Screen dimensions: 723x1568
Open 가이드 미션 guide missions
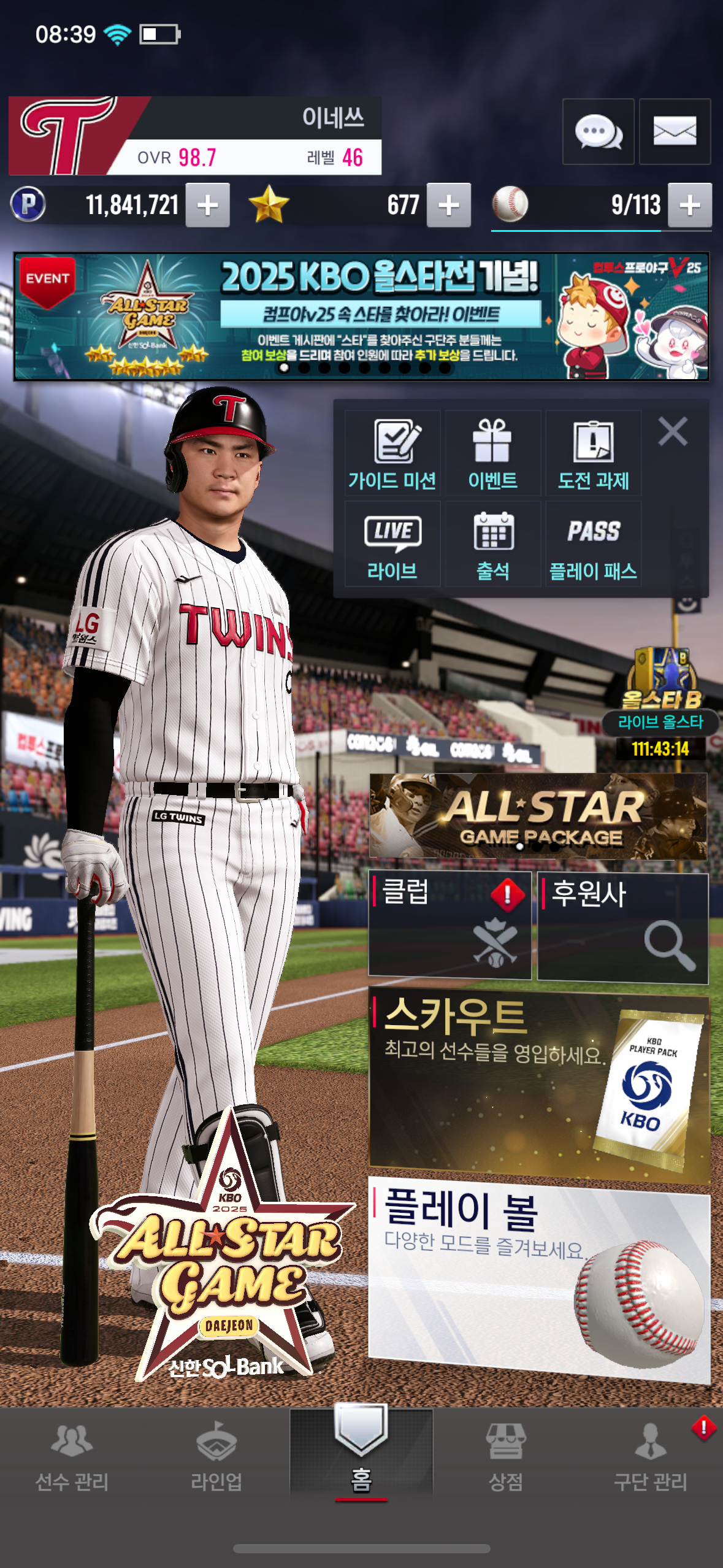click(x=392, y=453)
